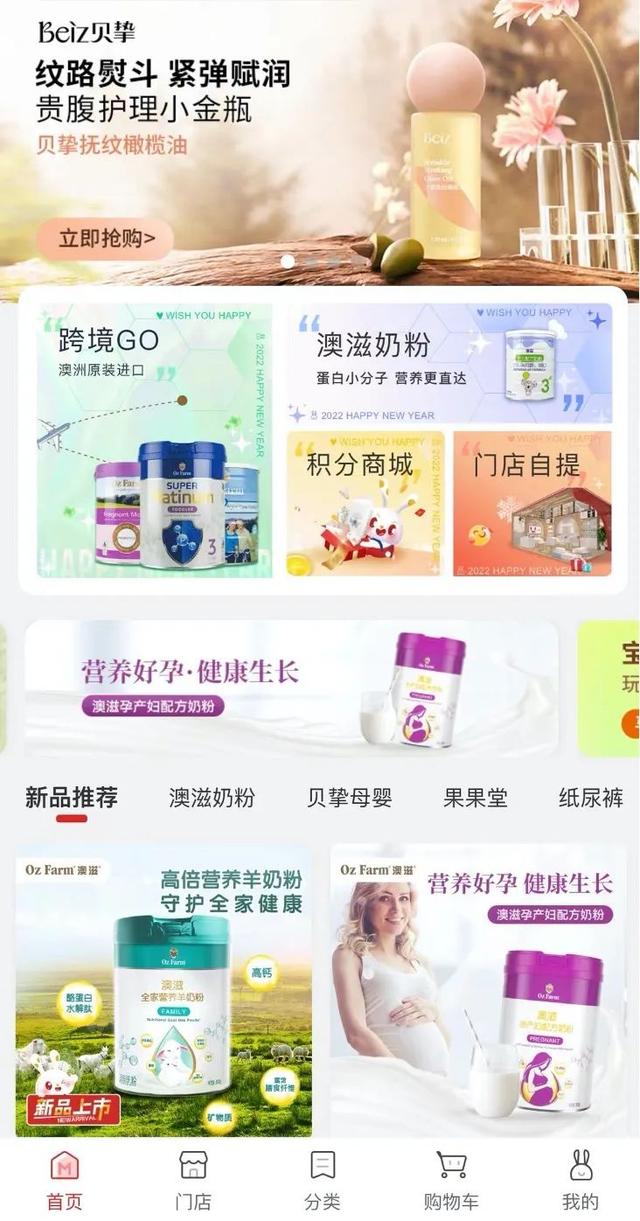Switch to the 贝挚母婴 tab

click(x=349, y=798)
